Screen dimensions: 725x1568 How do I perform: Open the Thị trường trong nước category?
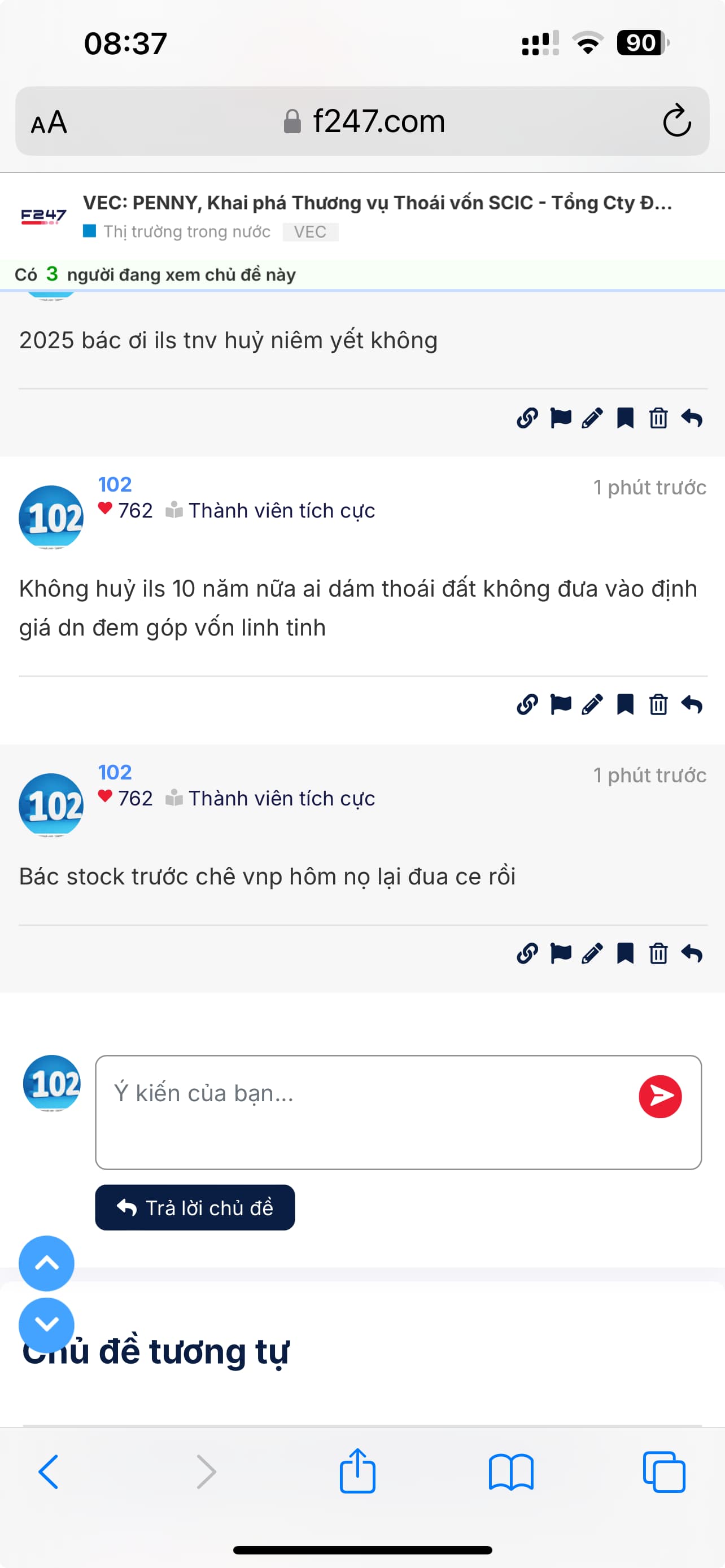[186, 232]
